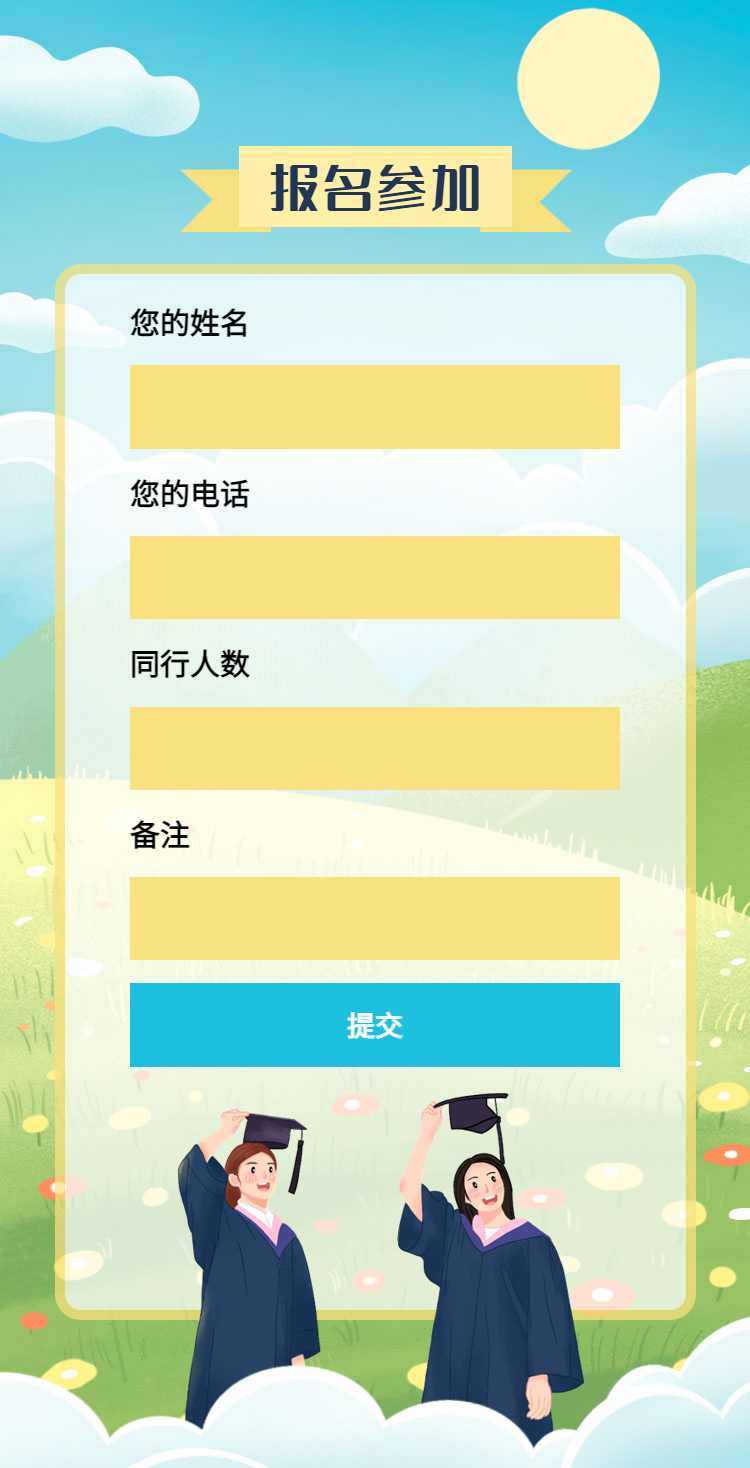Tap the 备注 remarks input field
750x1468 pixels.
pos(375,918)
